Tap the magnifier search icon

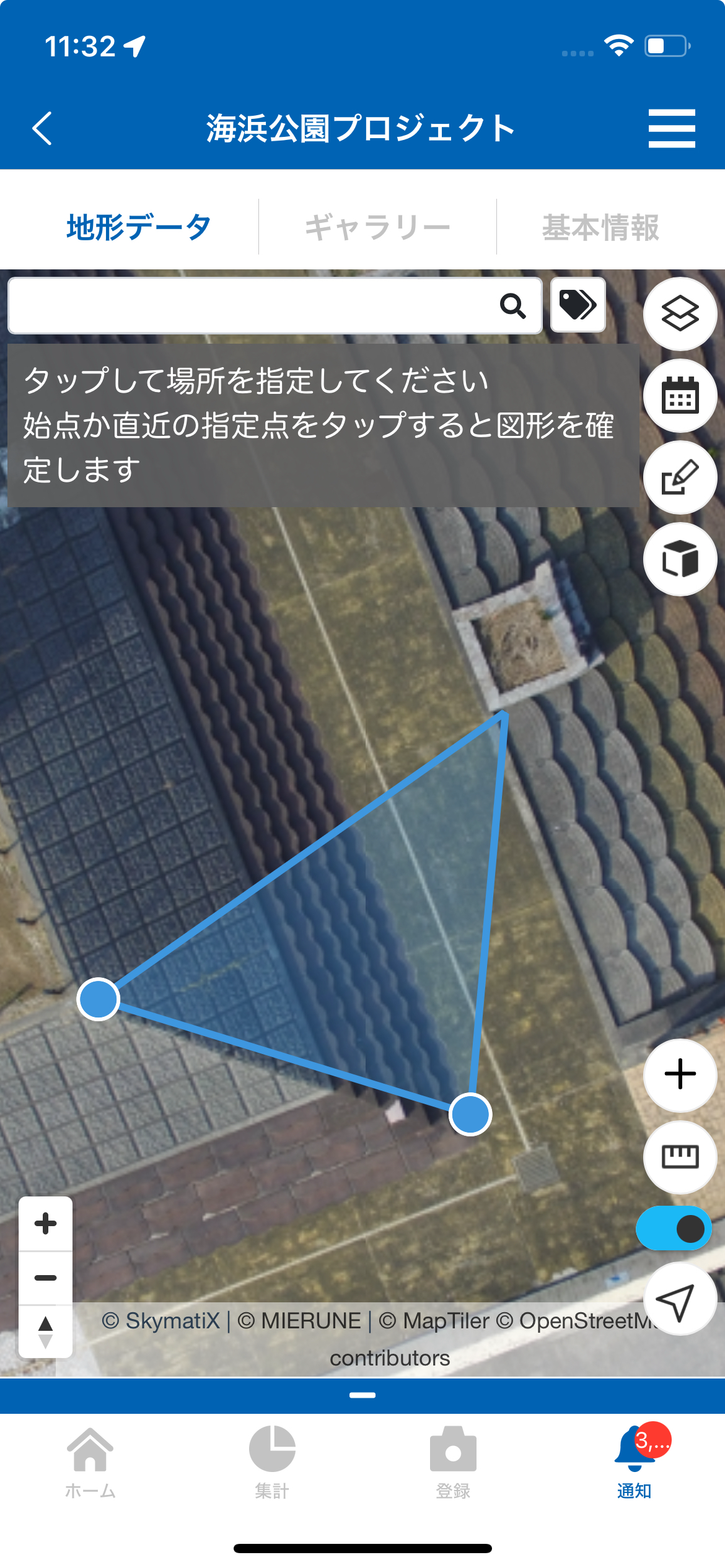(x=513, y=305)
